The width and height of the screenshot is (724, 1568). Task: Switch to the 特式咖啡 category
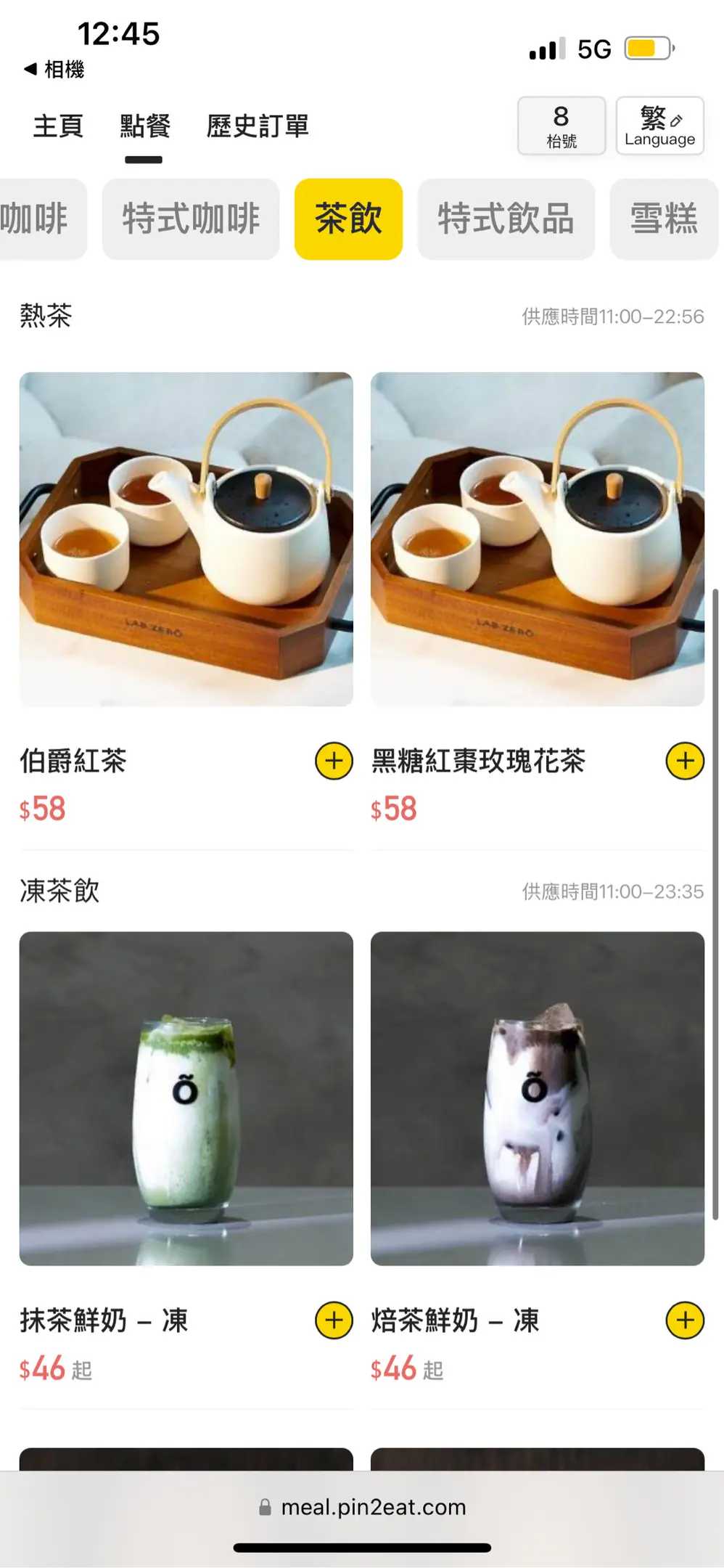tap(191, 219)
